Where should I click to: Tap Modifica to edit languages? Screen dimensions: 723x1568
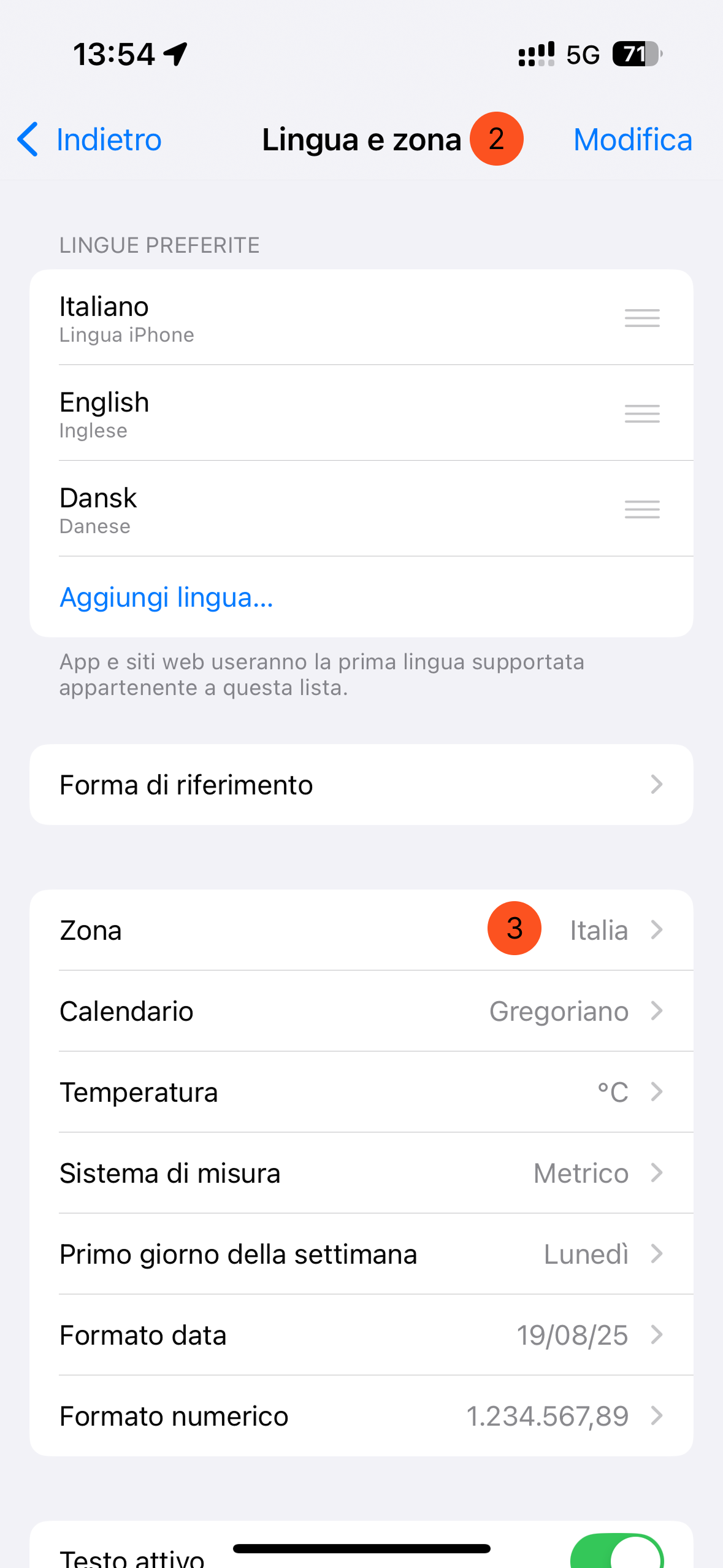(632, 139)
